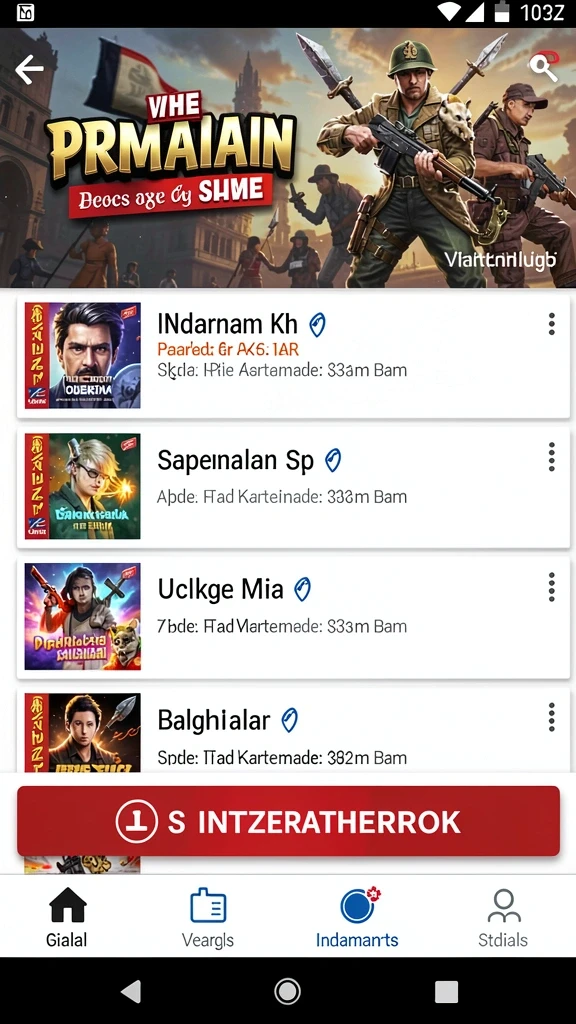The width and height of the screenshot is (576, 1024).
Task: Open the Balghialar game card
Action: pyautogui.click(x=293, y=729)
